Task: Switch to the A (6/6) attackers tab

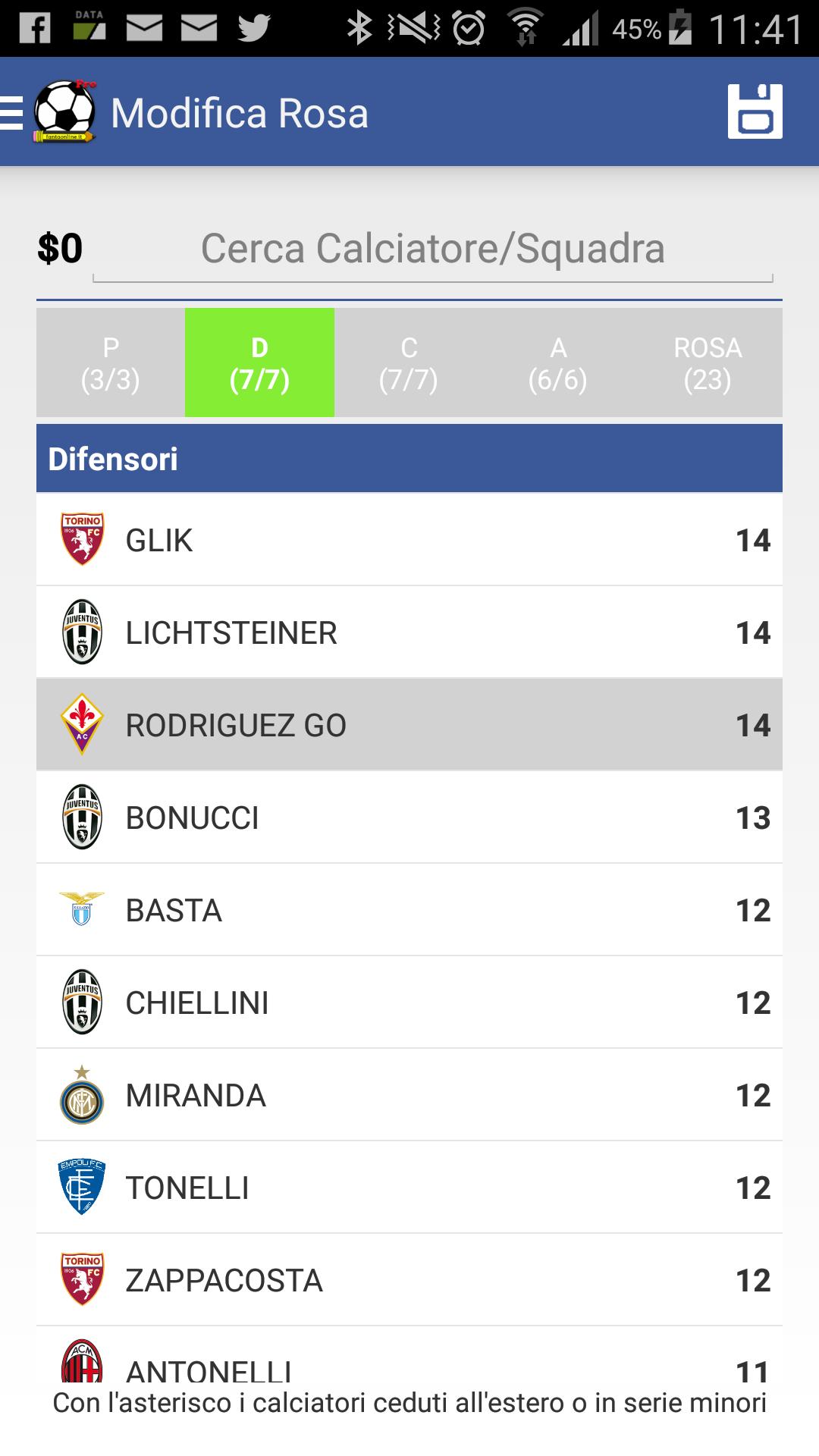Action: click(x=559, y=362)
